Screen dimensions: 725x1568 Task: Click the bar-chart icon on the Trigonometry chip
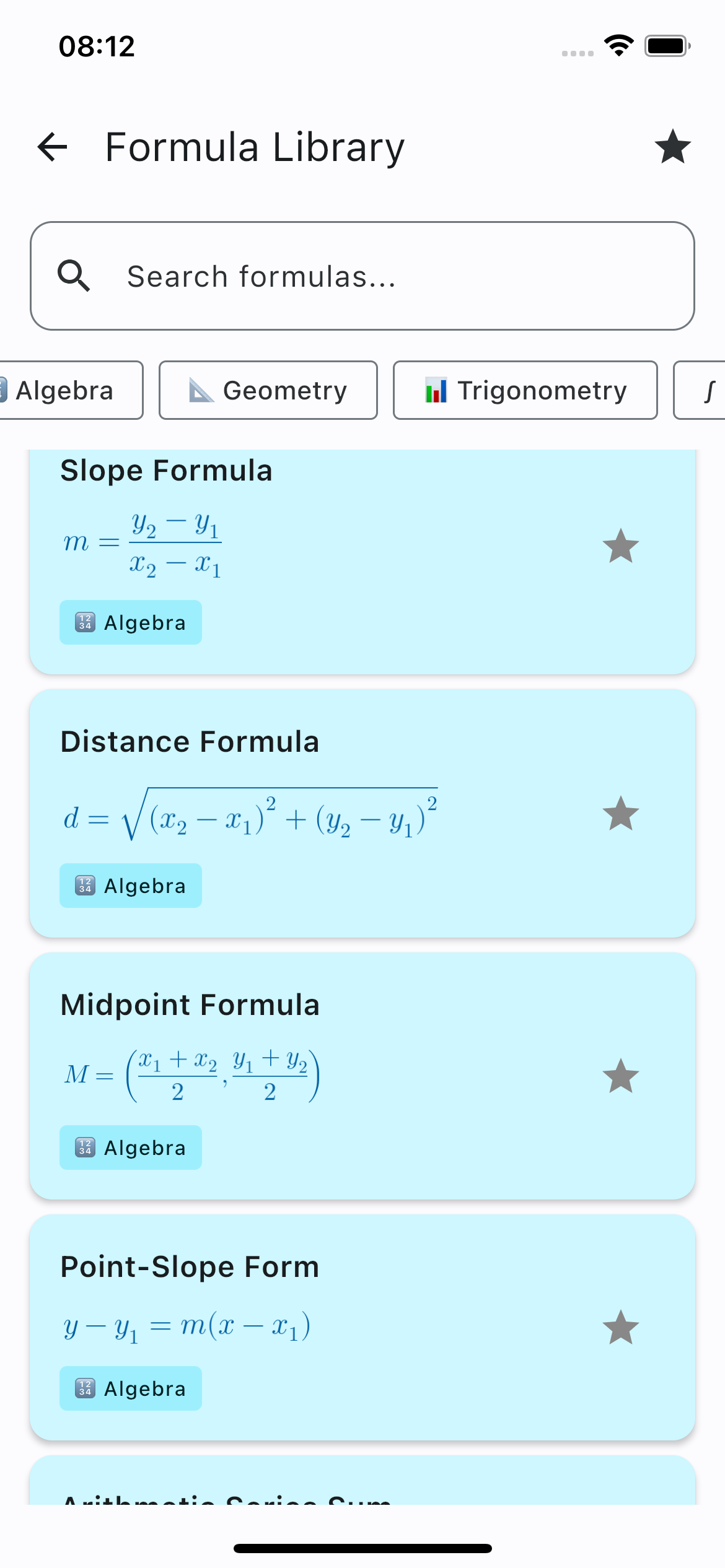(x=436, y=390)
